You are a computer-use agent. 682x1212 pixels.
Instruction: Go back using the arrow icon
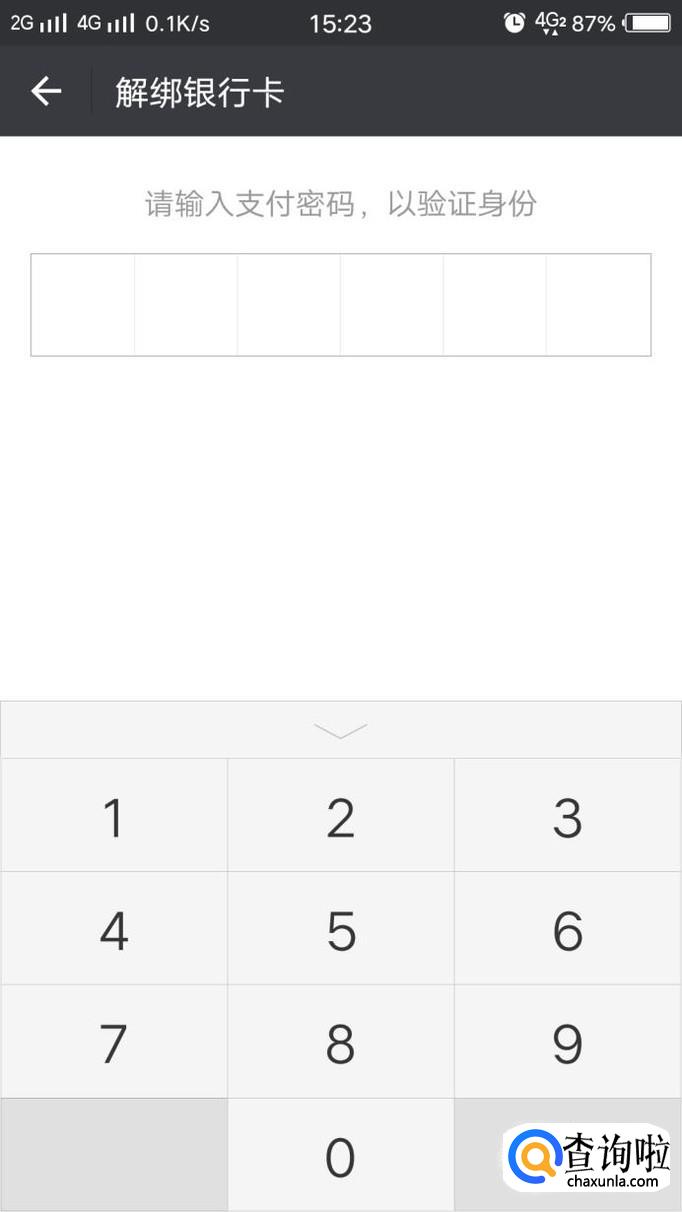46,92
